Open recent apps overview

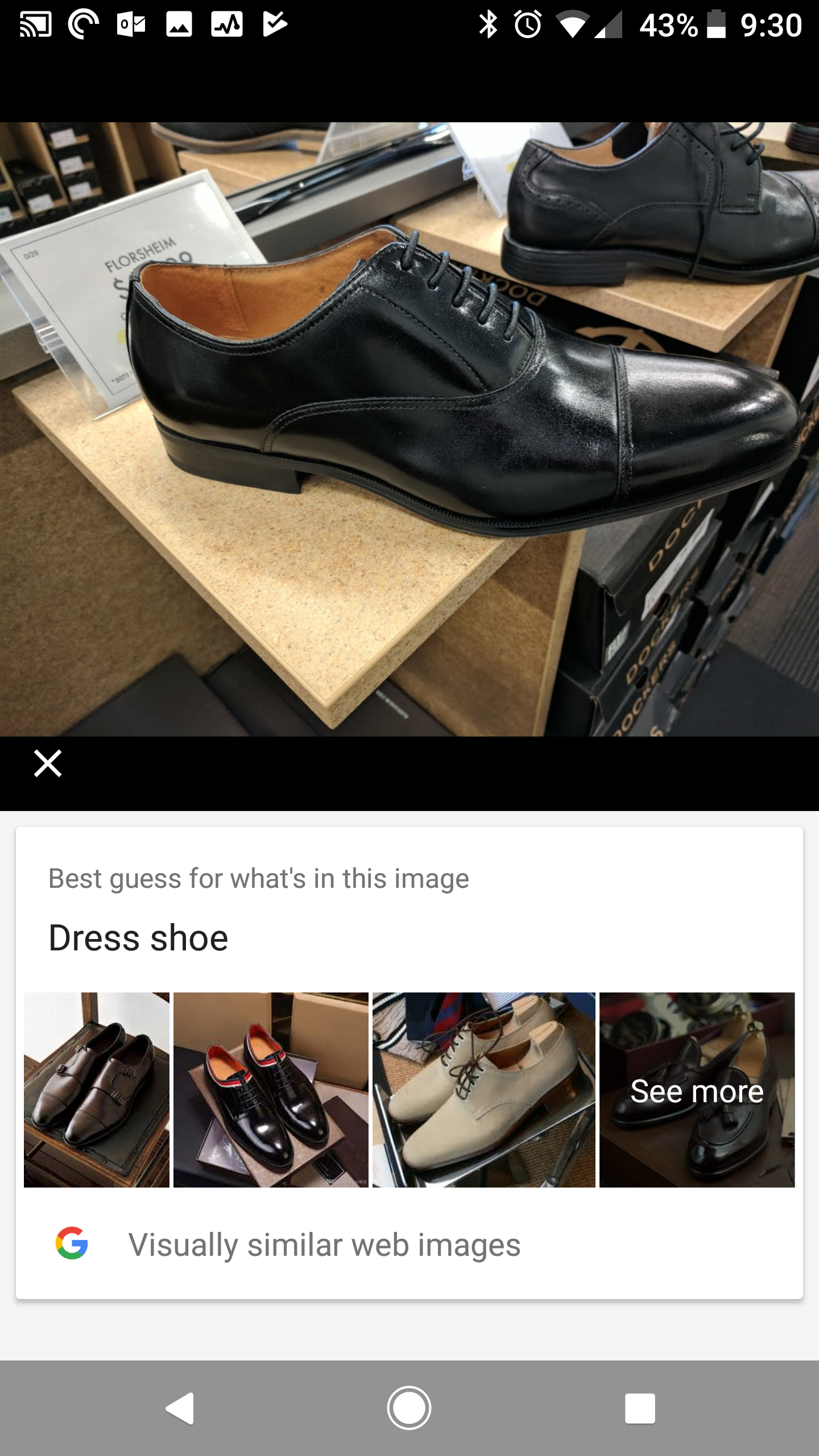point(640,1408)
